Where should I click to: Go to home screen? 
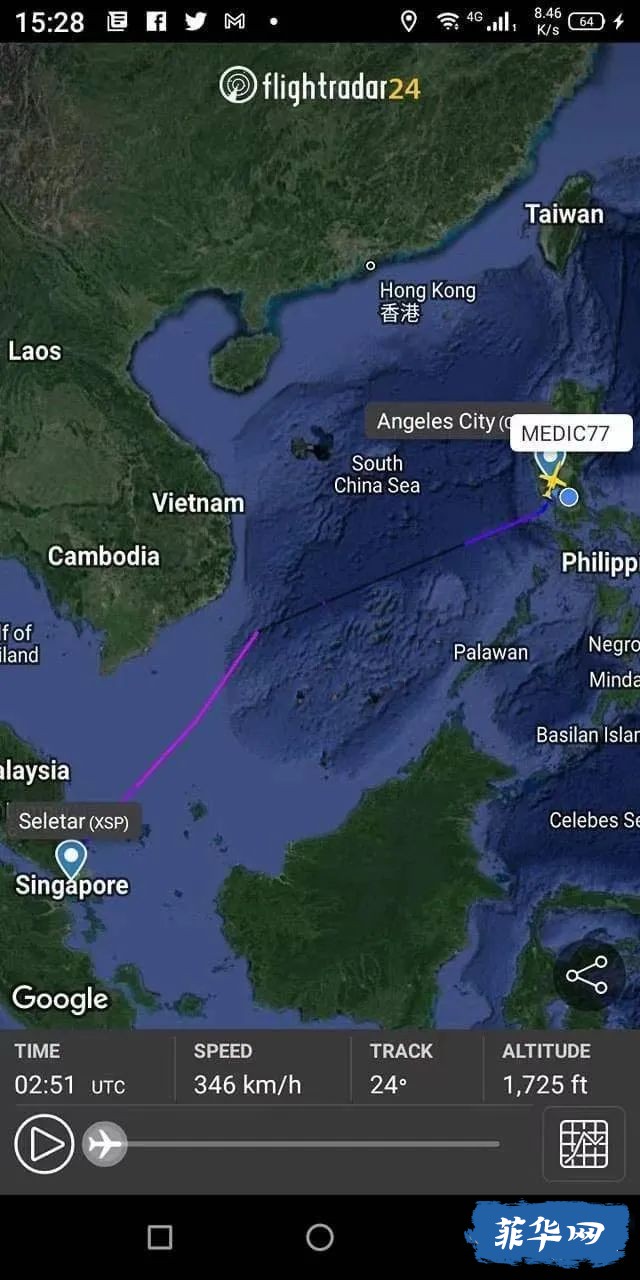click(320, 1237)
